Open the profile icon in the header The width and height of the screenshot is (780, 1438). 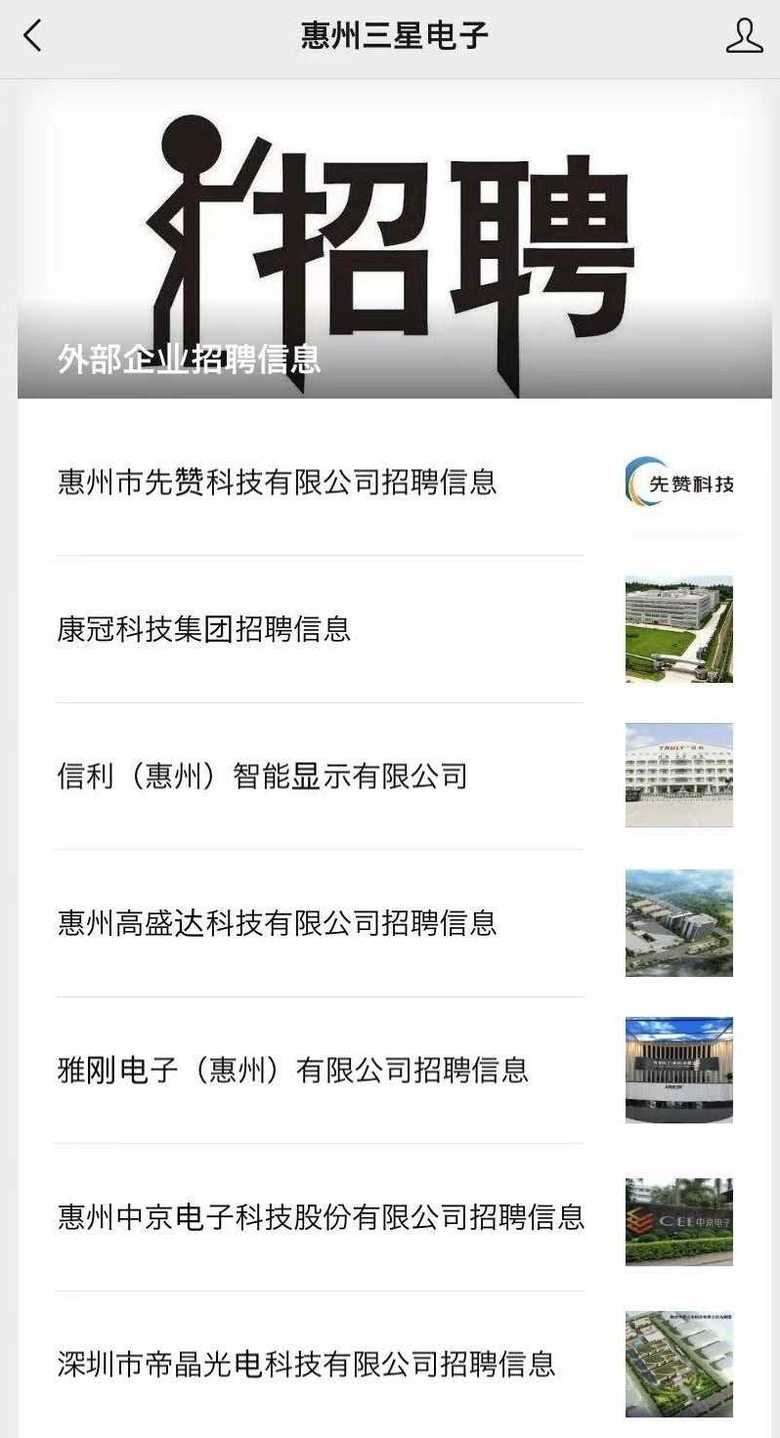tap(744, 36)
